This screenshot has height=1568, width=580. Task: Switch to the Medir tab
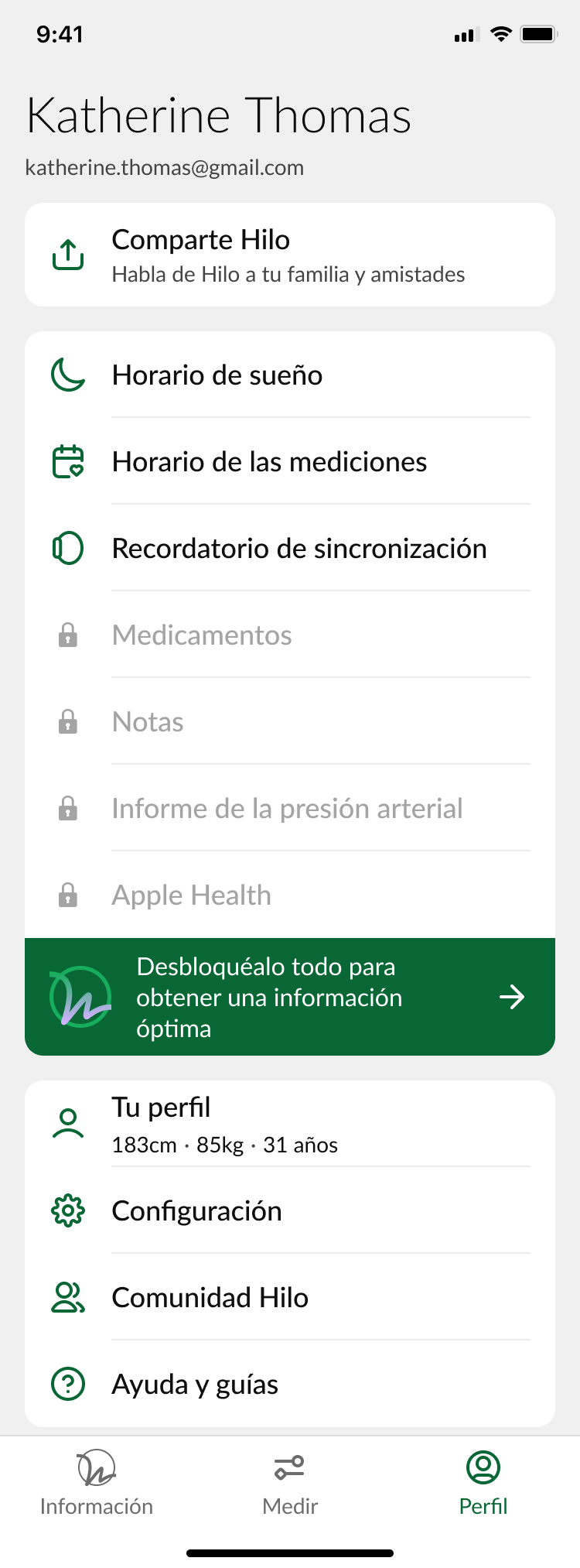click(x=290, y=1483)
